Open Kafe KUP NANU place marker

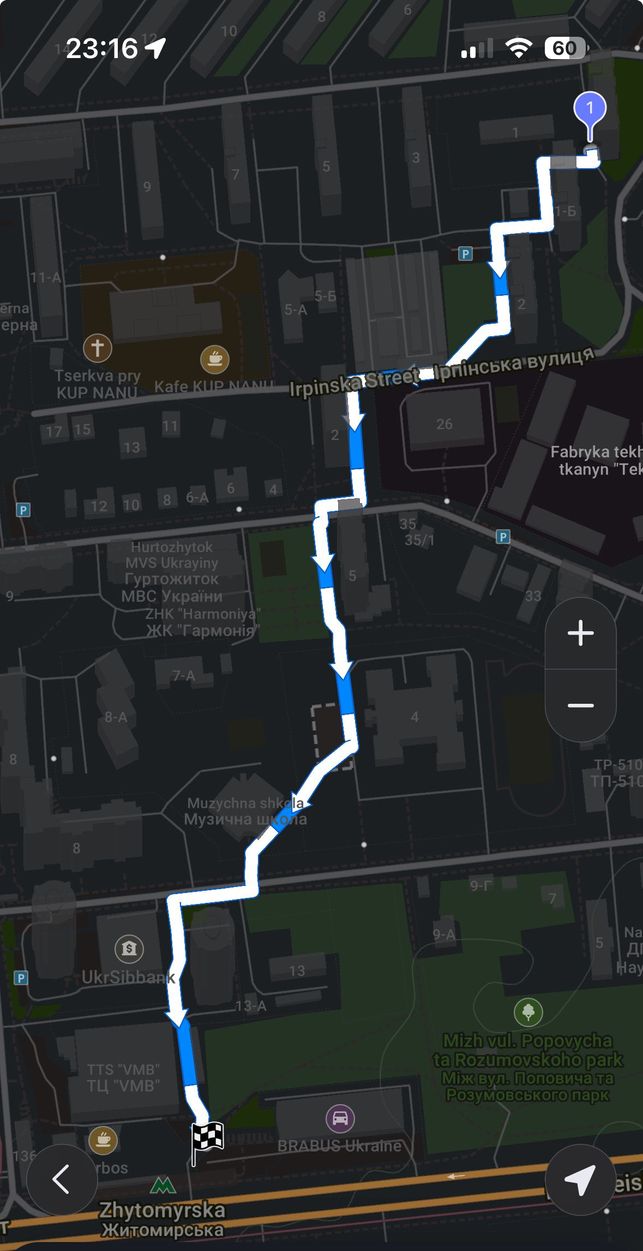(x=214, y=358)
